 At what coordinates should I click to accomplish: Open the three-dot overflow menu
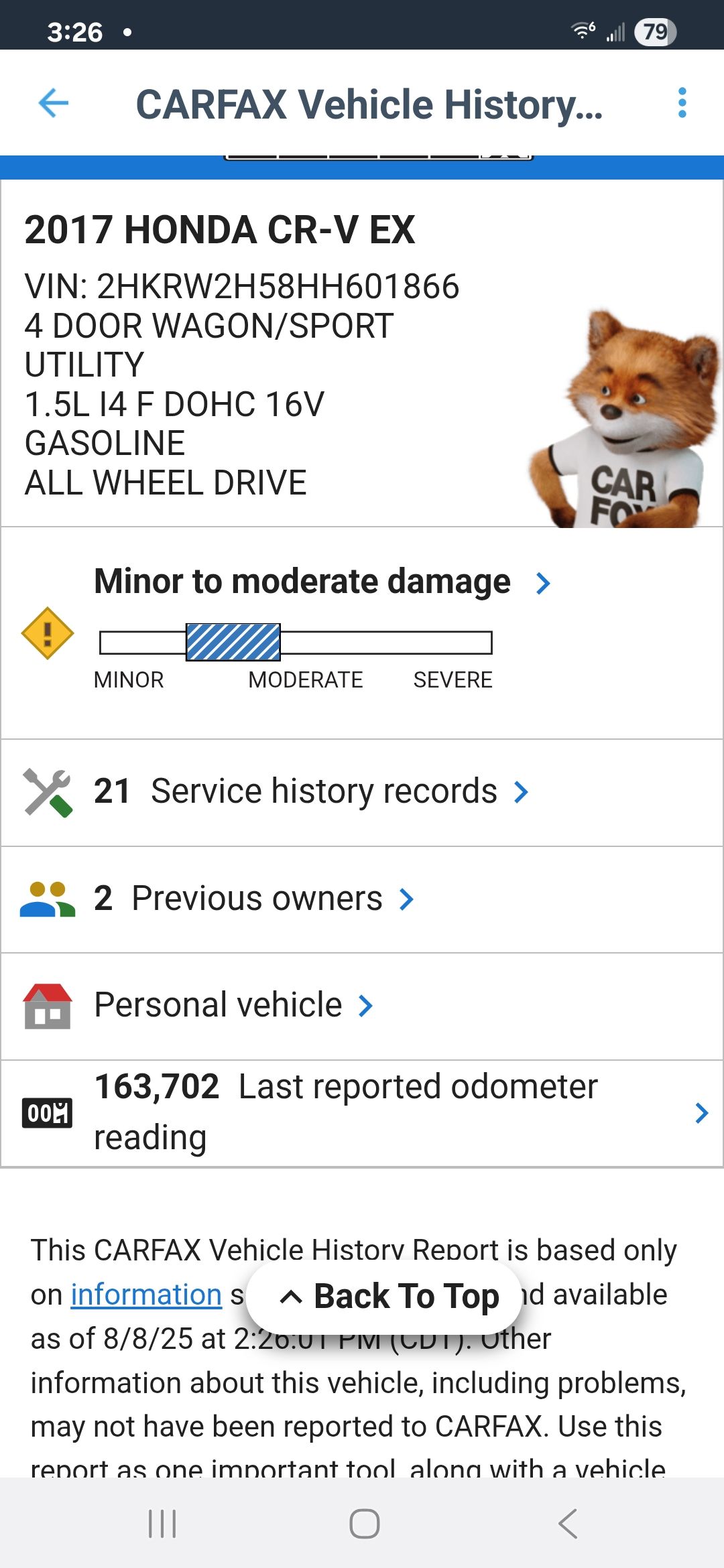pyautogui.click(x=682, y=103)
